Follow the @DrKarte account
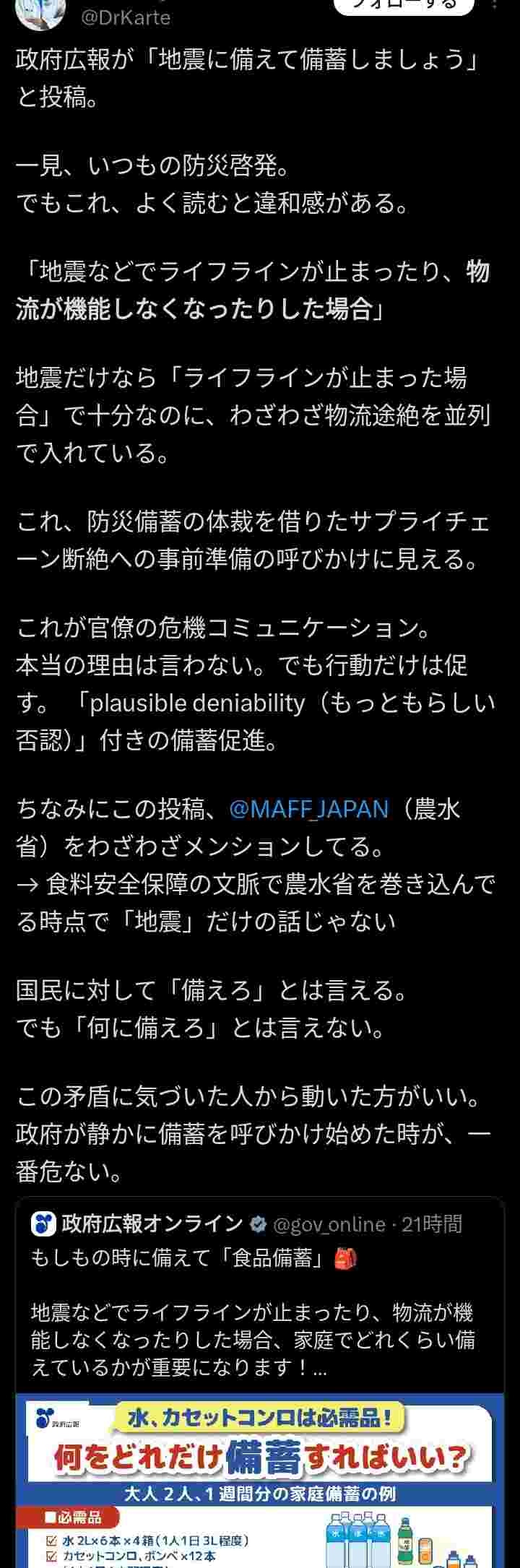 click(403, 5)
